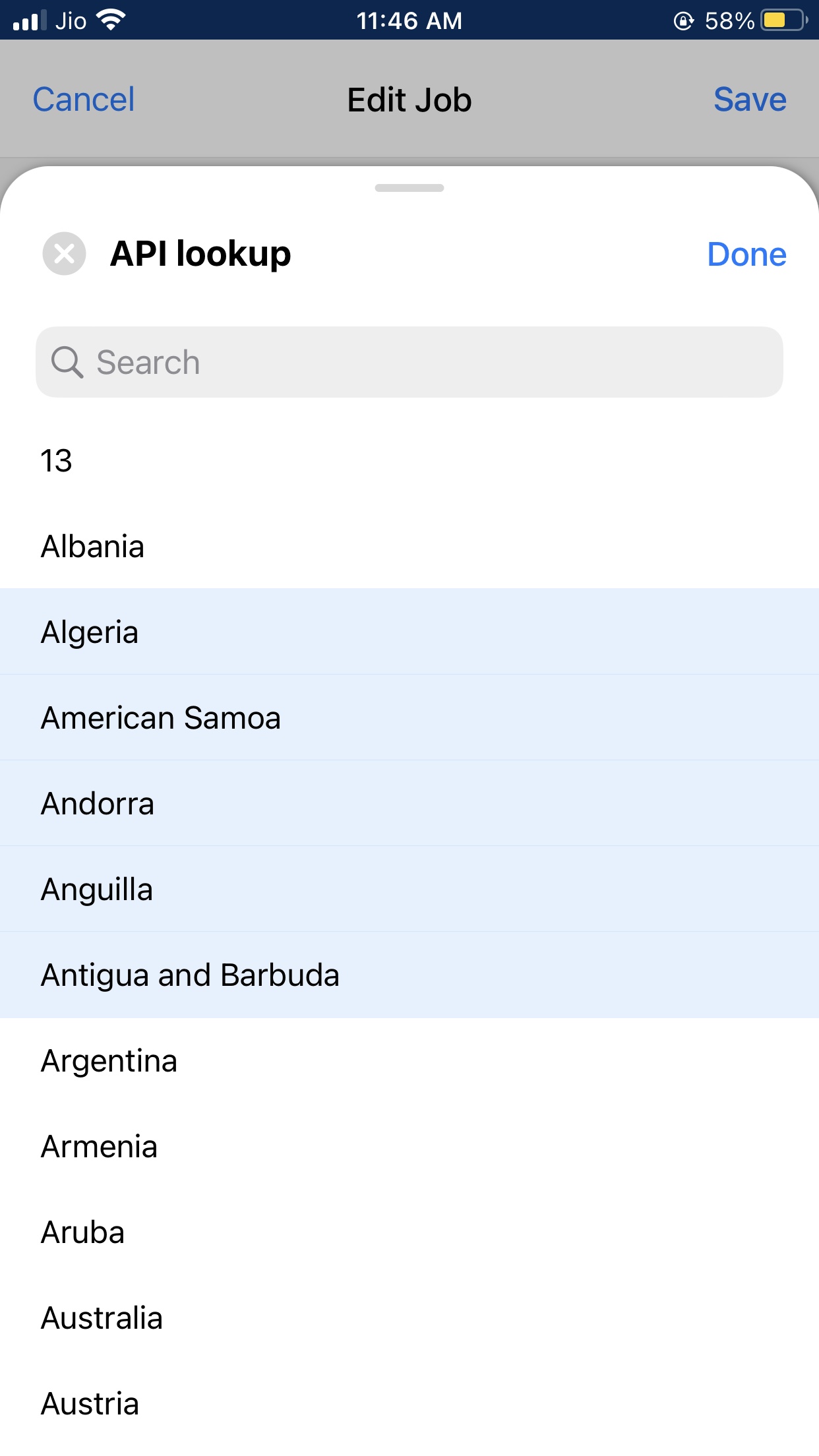Deselect American Samoa

pos(409,717)
